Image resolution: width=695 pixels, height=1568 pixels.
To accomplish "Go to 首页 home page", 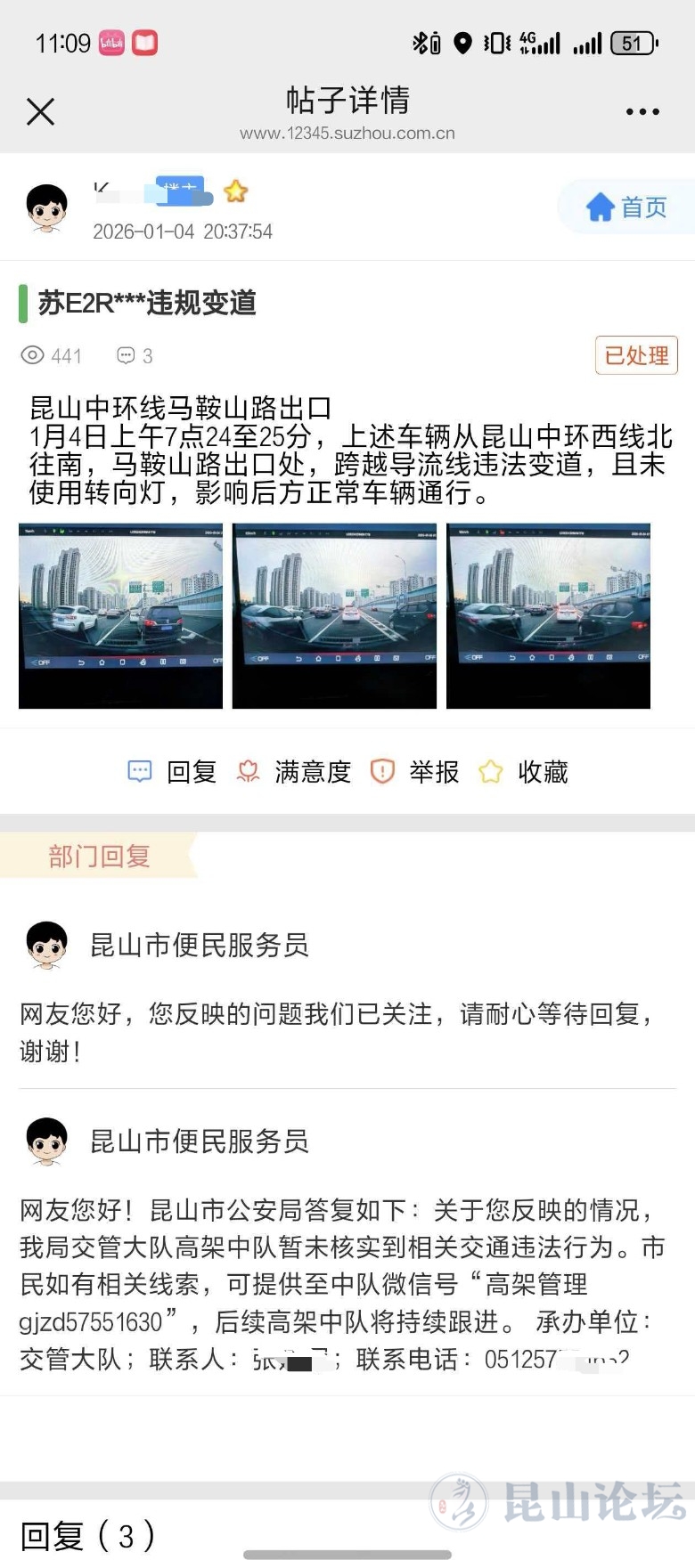I will [626, 207].
